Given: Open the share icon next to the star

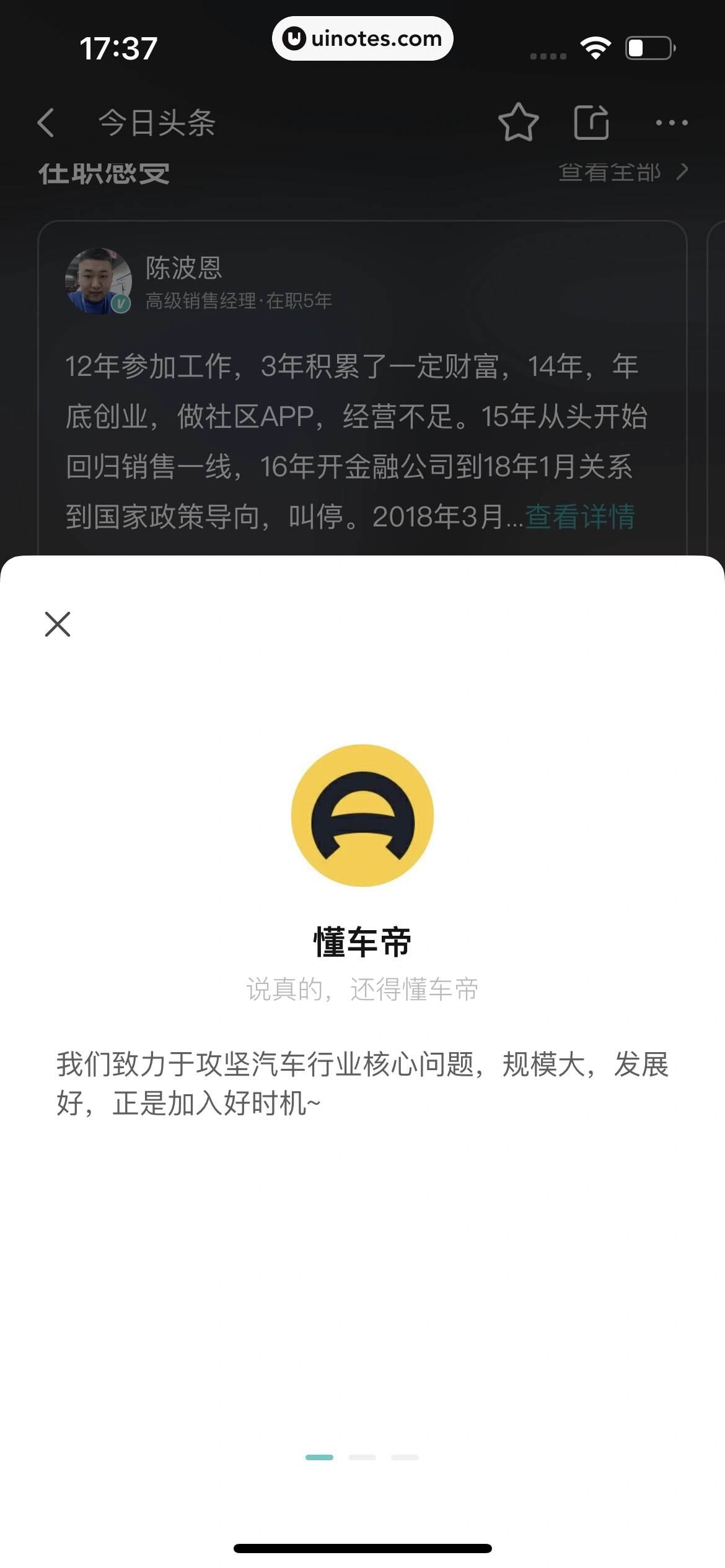Looking at the screenshot, I should (x=592, y=123).
